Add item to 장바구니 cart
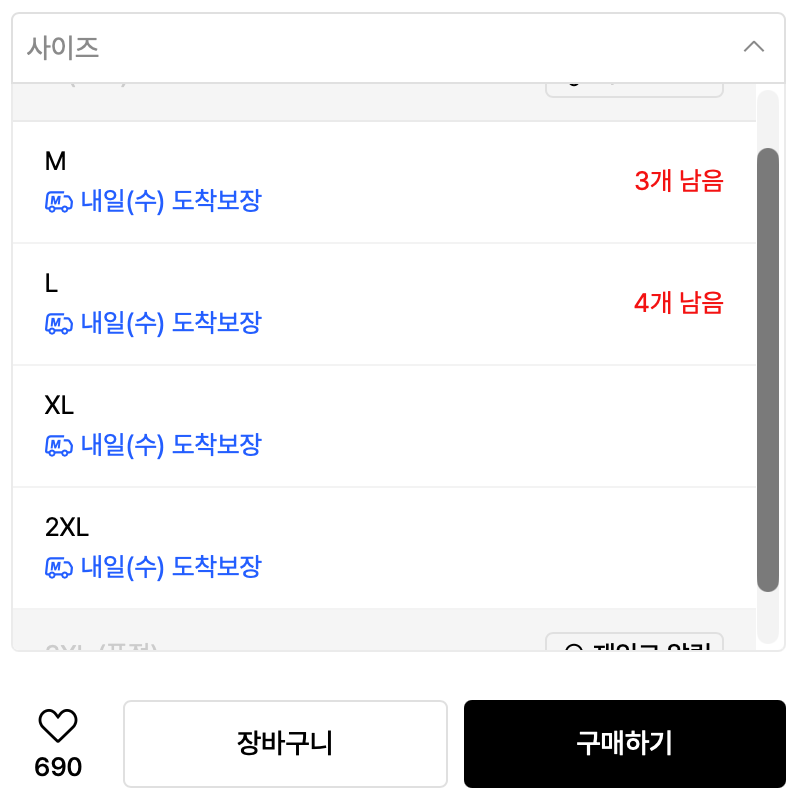Screen dimensions: 800x798 [x=285, y=744]
